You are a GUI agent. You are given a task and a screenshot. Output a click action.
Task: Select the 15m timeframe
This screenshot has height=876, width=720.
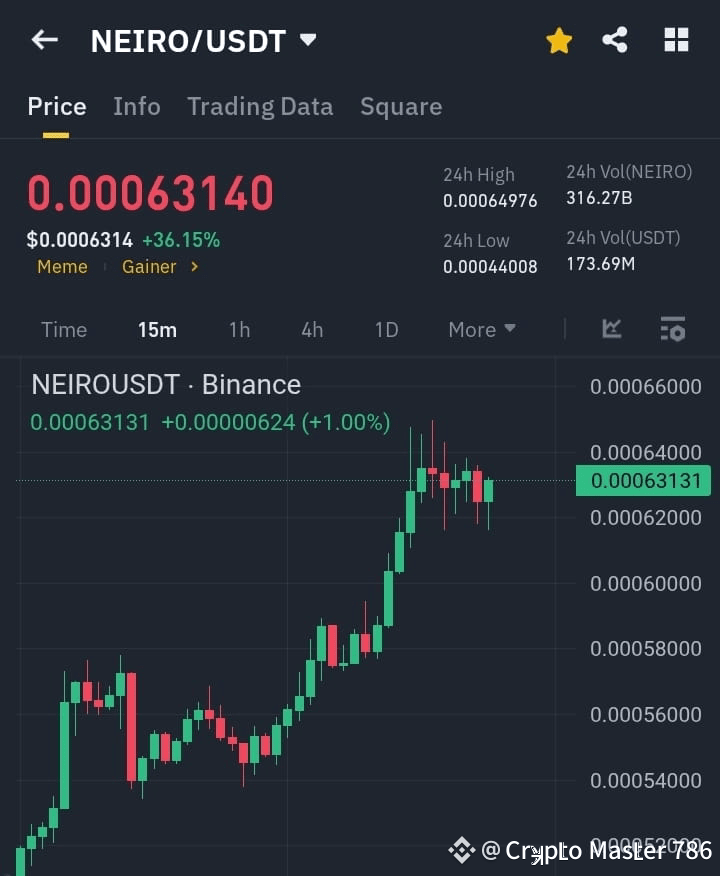pos(157,329)
